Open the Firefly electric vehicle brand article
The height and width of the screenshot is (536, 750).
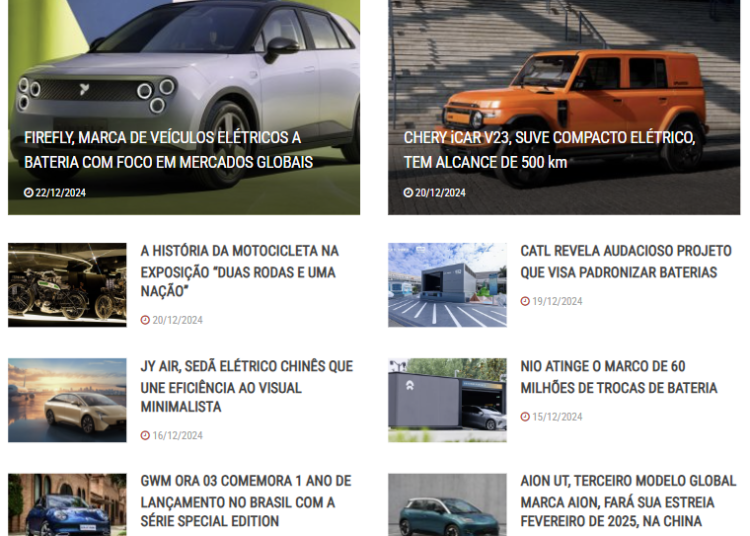(x=168, y=149)
